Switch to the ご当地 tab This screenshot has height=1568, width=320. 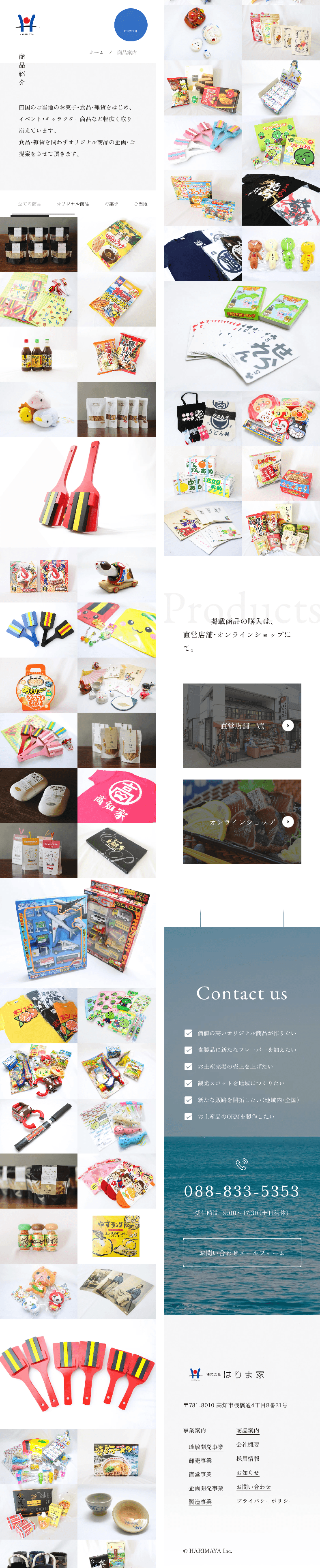click(x=141, y=204)
